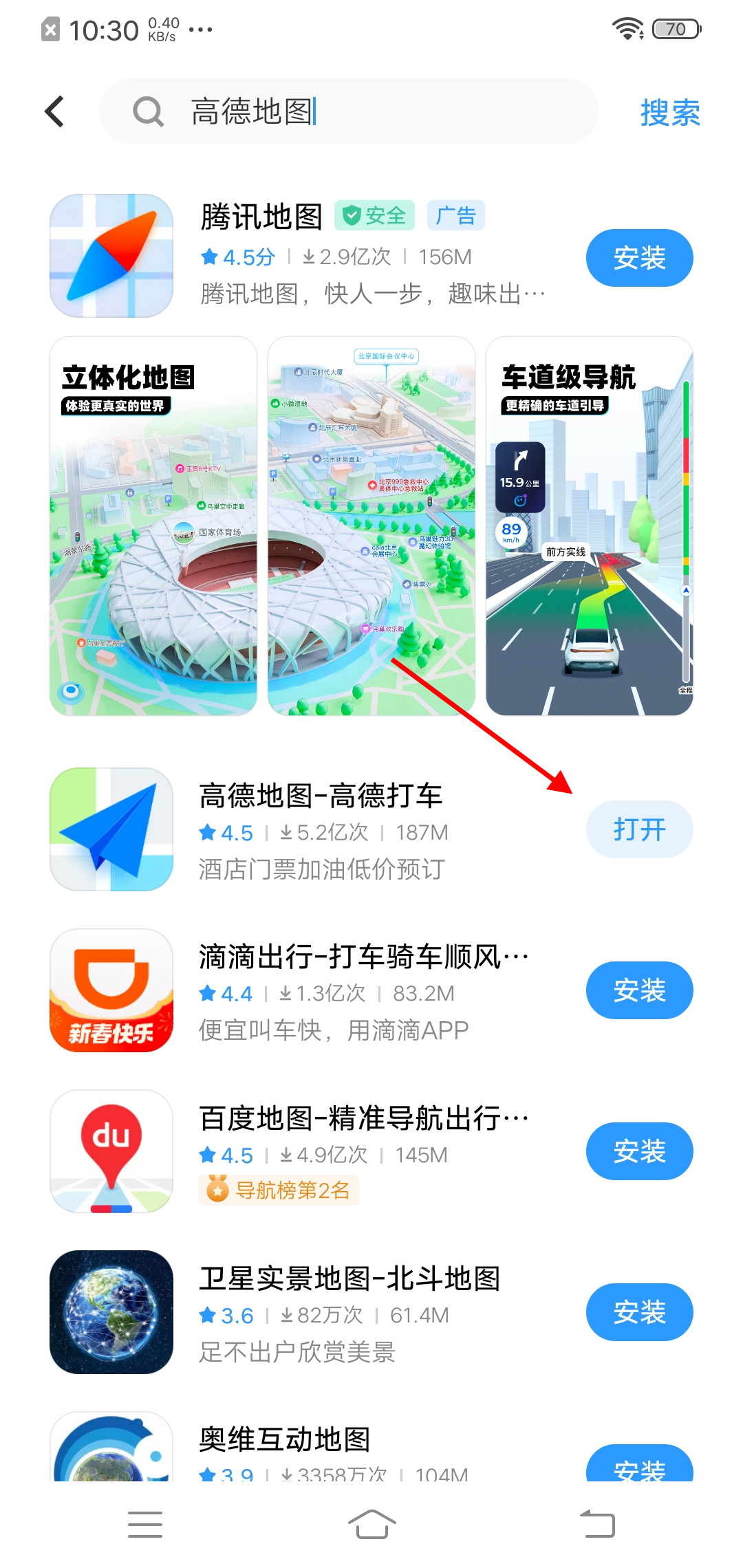The image size is (743, 1568).
Task: Open 高德地图 with the 打开 button
Action: [x=639, y=829]
